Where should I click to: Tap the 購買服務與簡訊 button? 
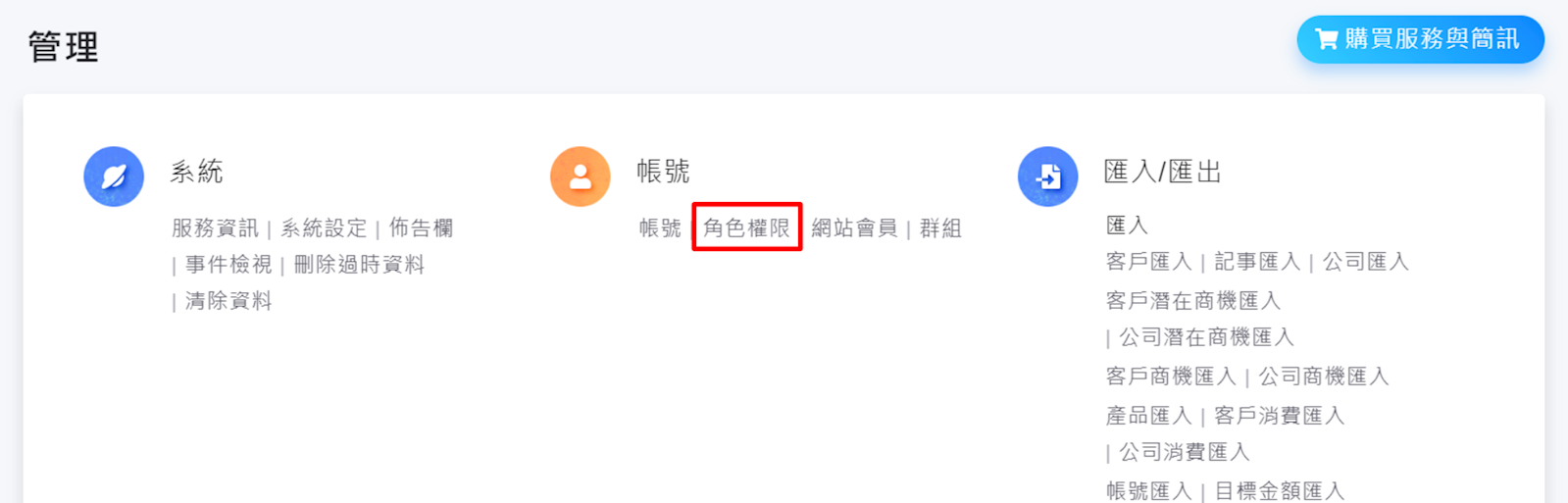coord(1419,39)
